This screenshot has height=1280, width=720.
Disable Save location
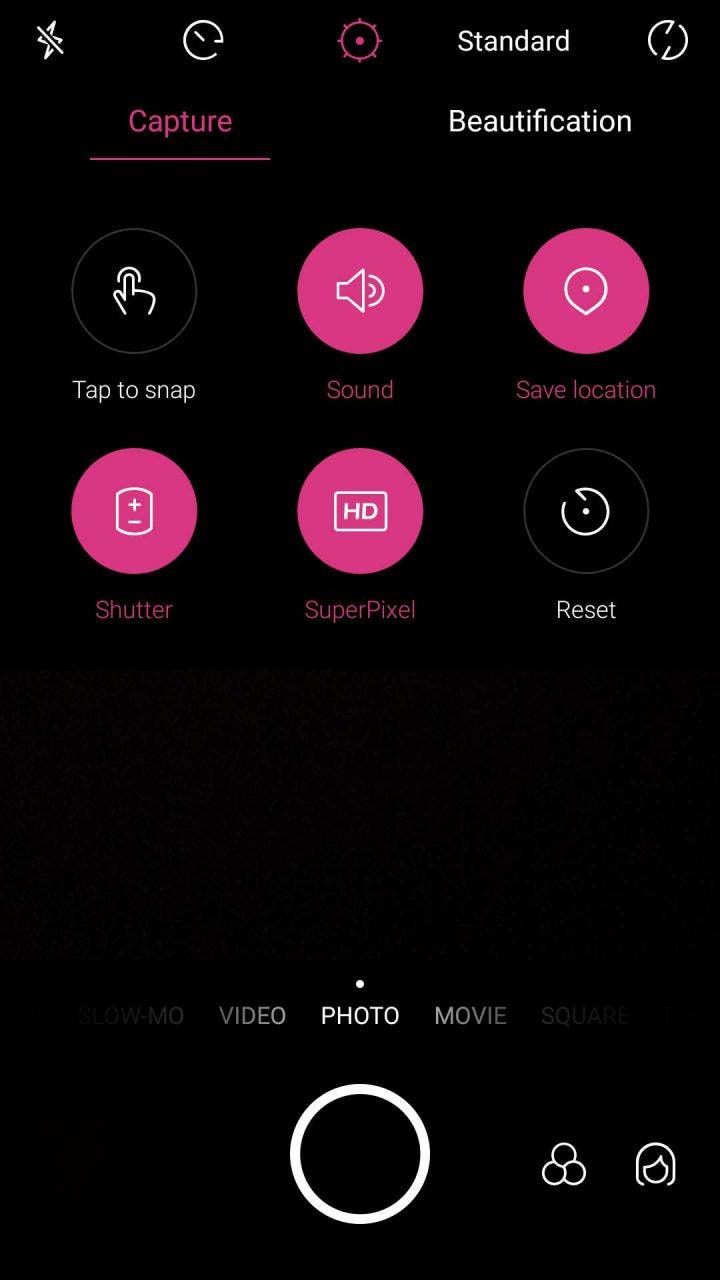point(586,291)
